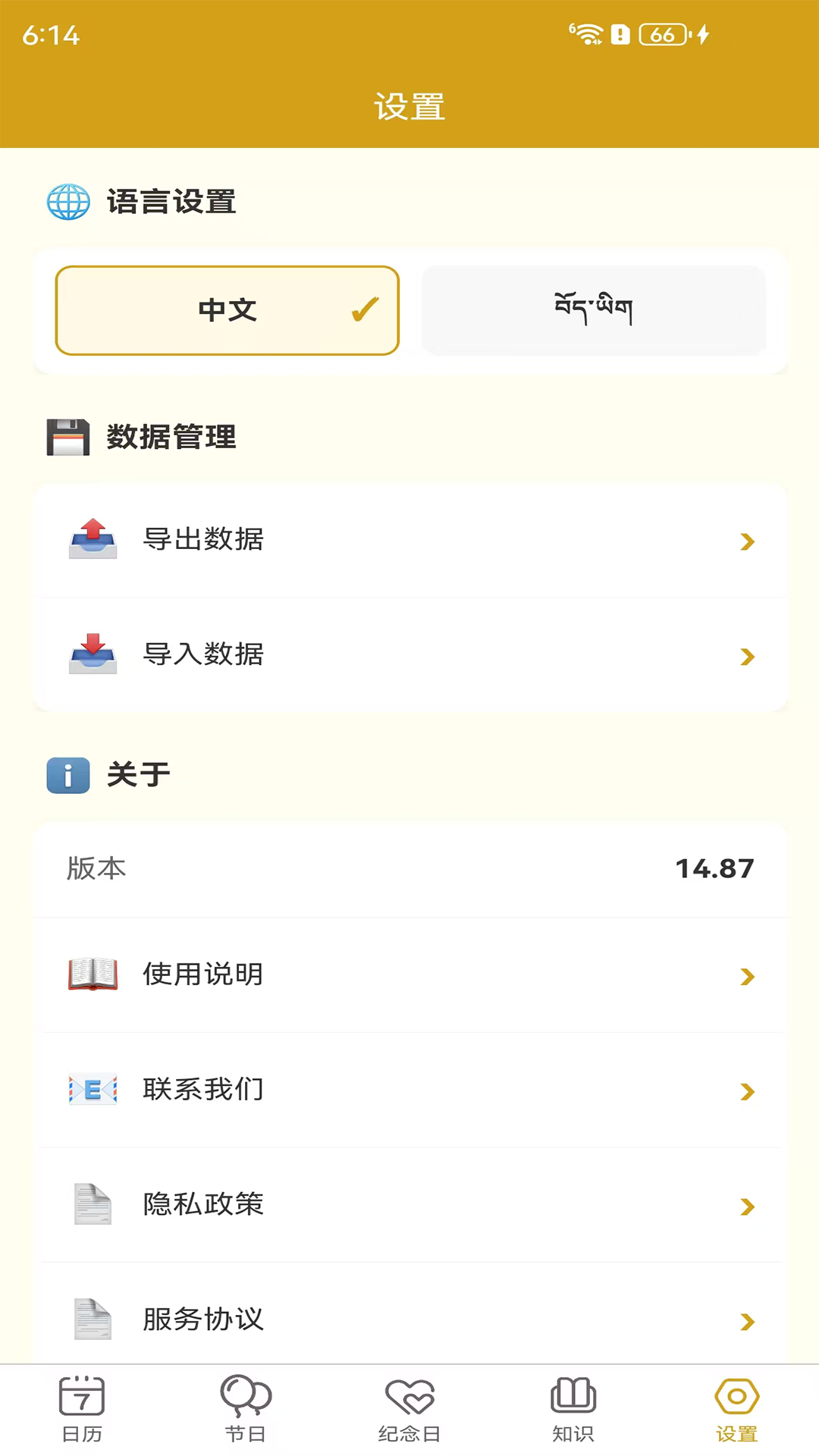Screen dimensions: 819x1456
Task: Tap the import data download icon
Action: pos(93,654)
